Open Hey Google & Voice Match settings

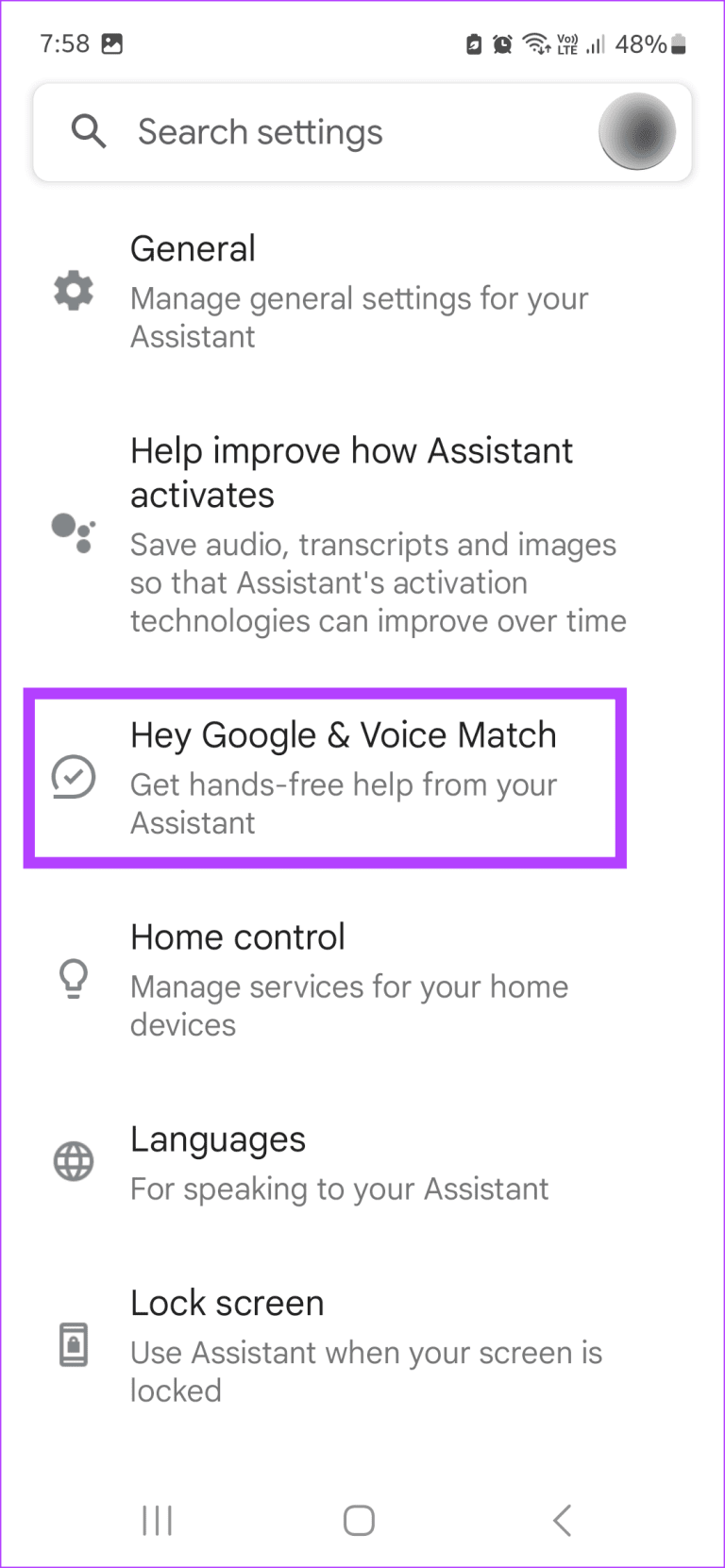point(344,776)
